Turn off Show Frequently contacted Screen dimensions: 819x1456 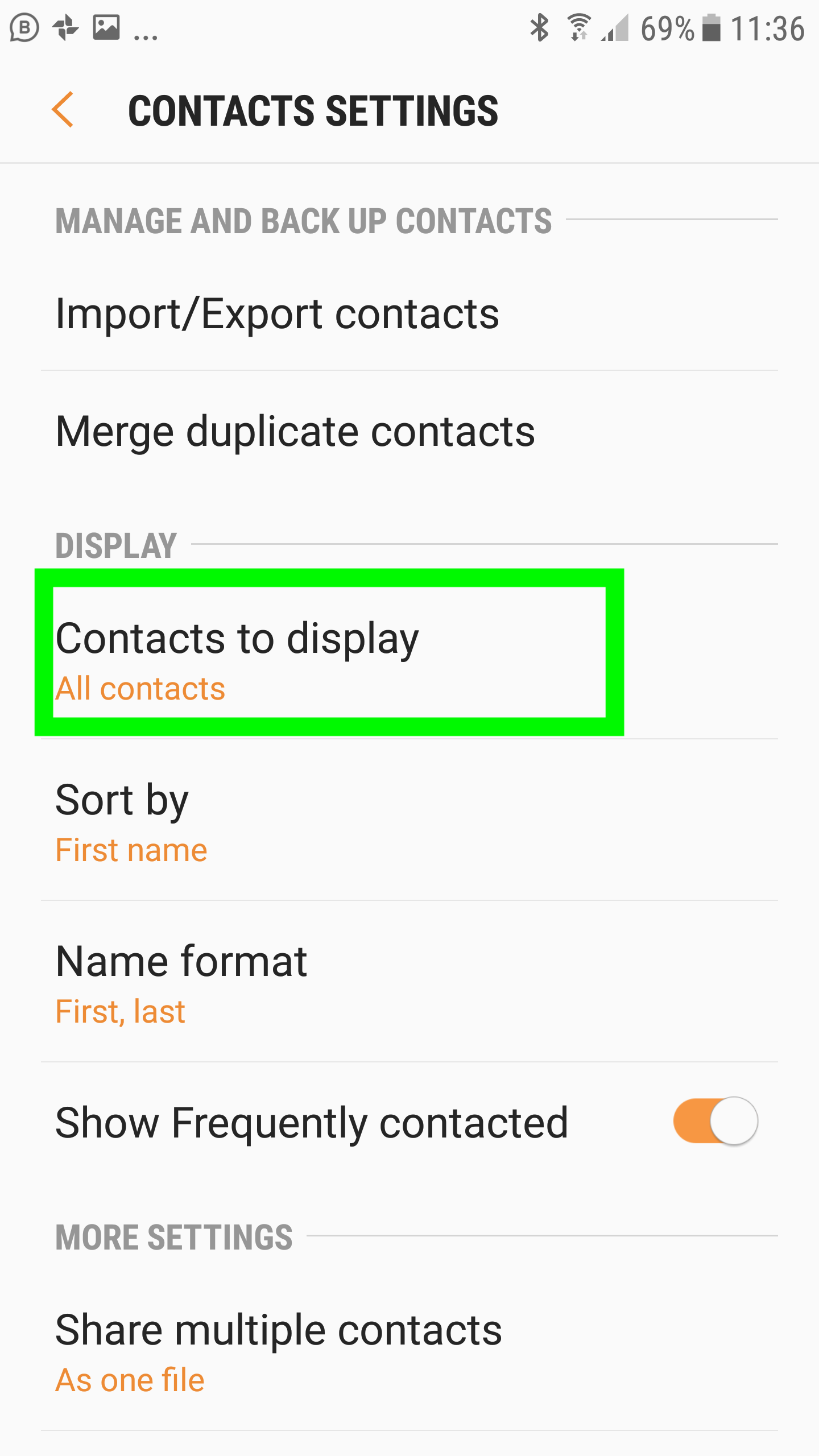(715, 1121)
